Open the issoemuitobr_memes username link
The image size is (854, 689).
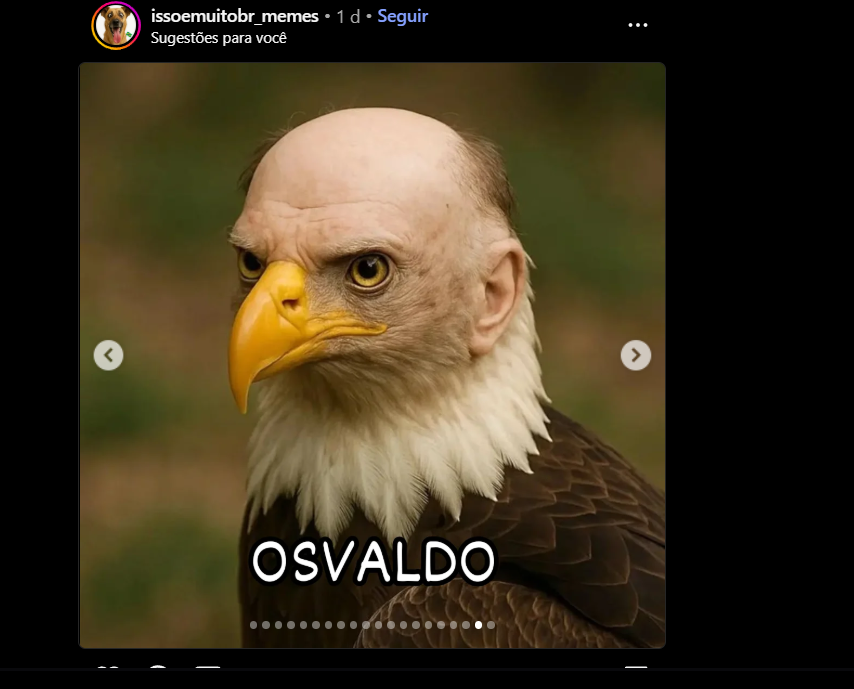coord(234,16)
